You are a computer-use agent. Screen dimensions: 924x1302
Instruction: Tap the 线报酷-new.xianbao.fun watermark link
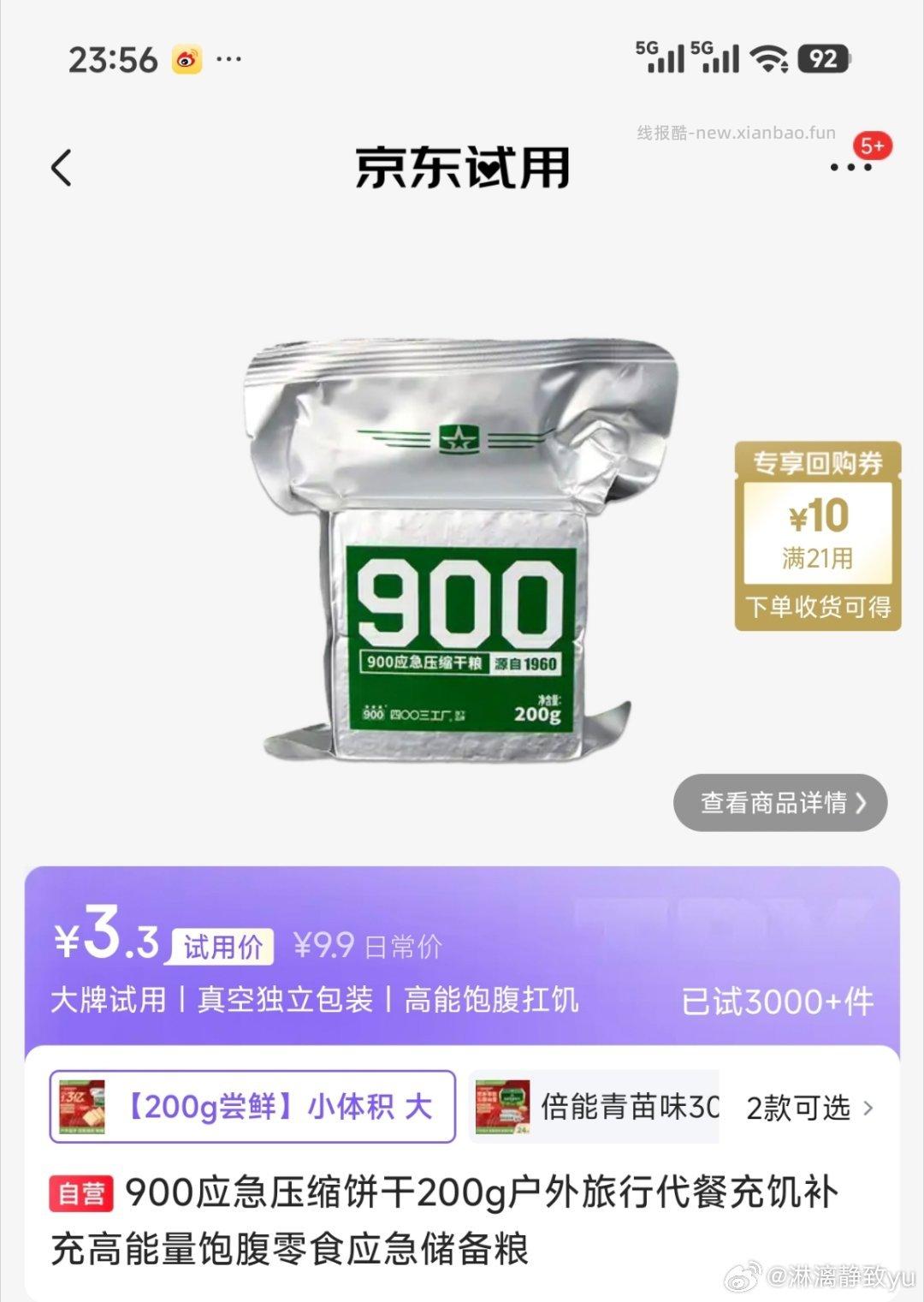coord(734,132)
